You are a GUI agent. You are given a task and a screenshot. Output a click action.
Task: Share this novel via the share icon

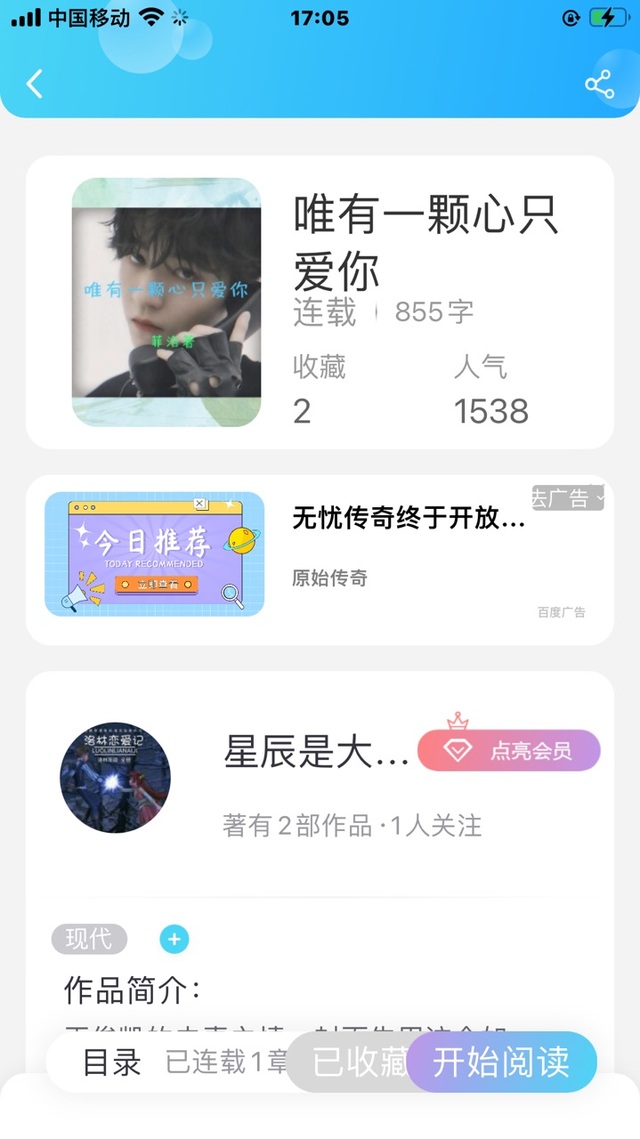coord(599,85)
